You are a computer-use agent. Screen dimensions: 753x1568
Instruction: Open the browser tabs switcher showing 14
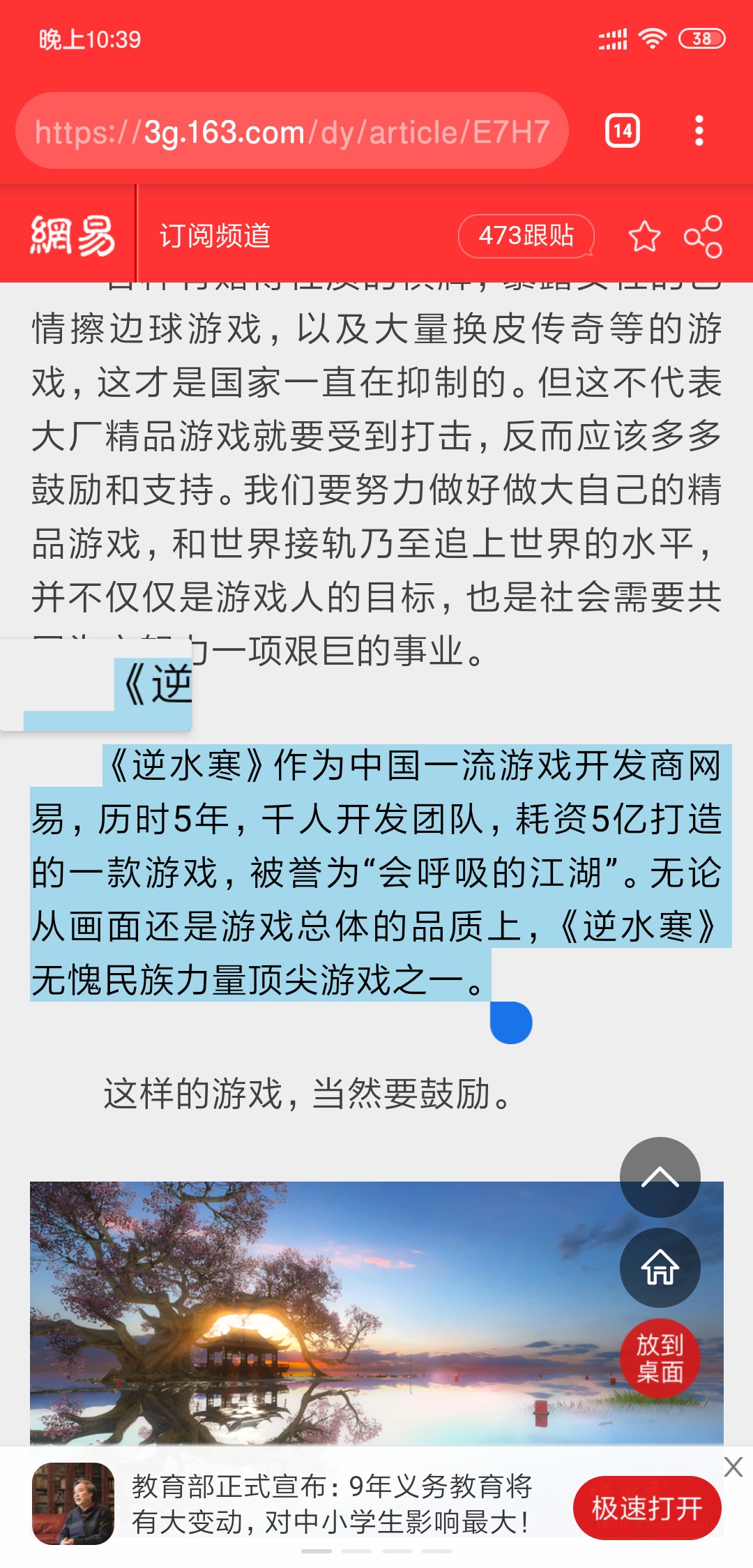pos(622,131)
